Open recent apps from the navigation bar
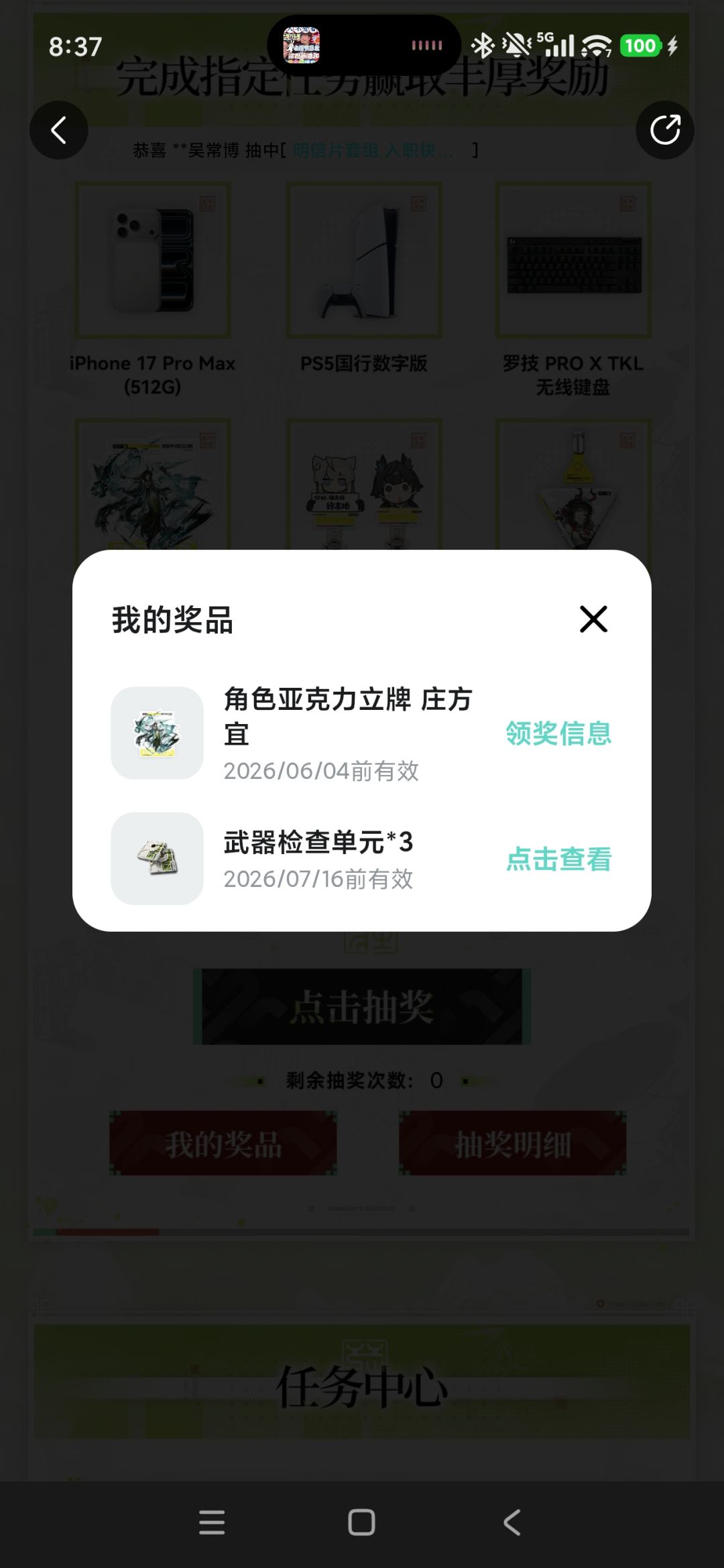Image resolution: width=724 pixels, height=1568 pixels. click(212, 1522)
